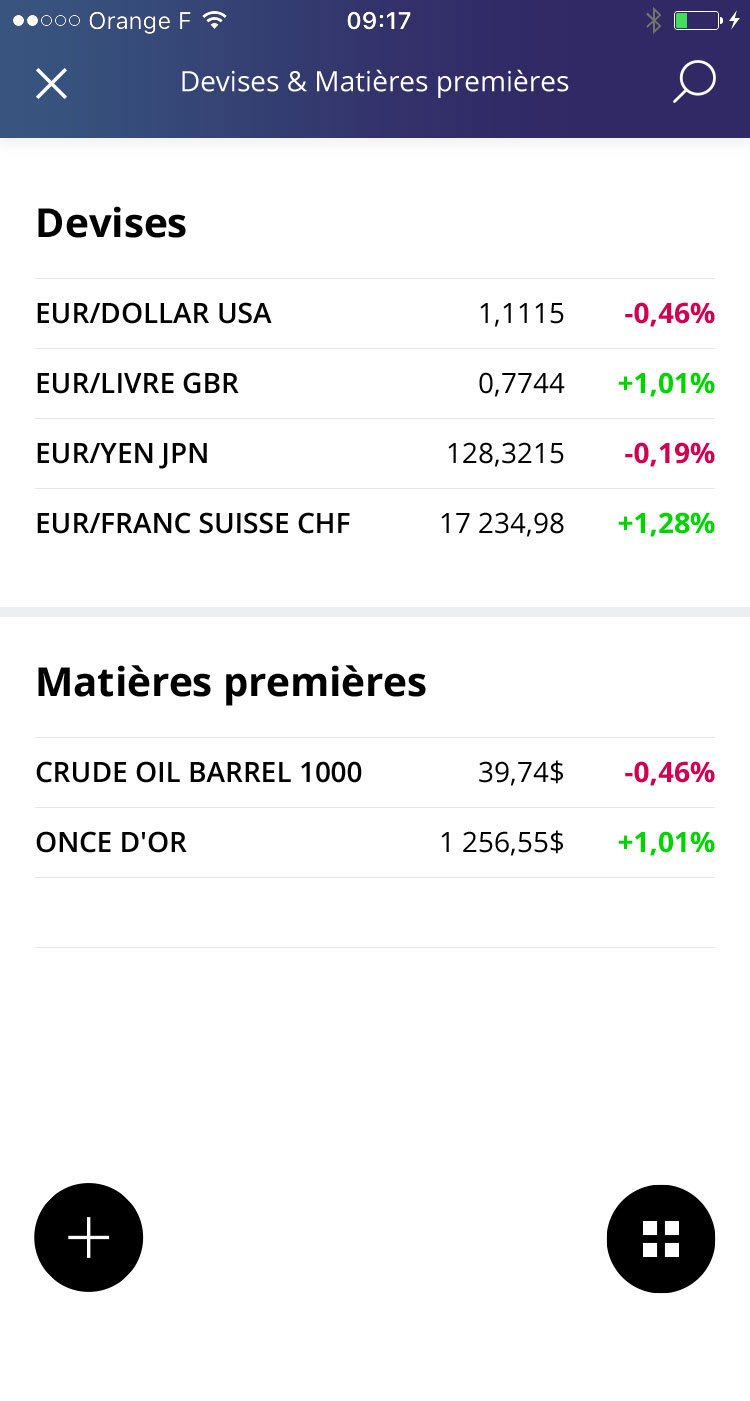Open the grid menu floating button
Screen dimensions: 750x1401
(x=661, y=1238)
